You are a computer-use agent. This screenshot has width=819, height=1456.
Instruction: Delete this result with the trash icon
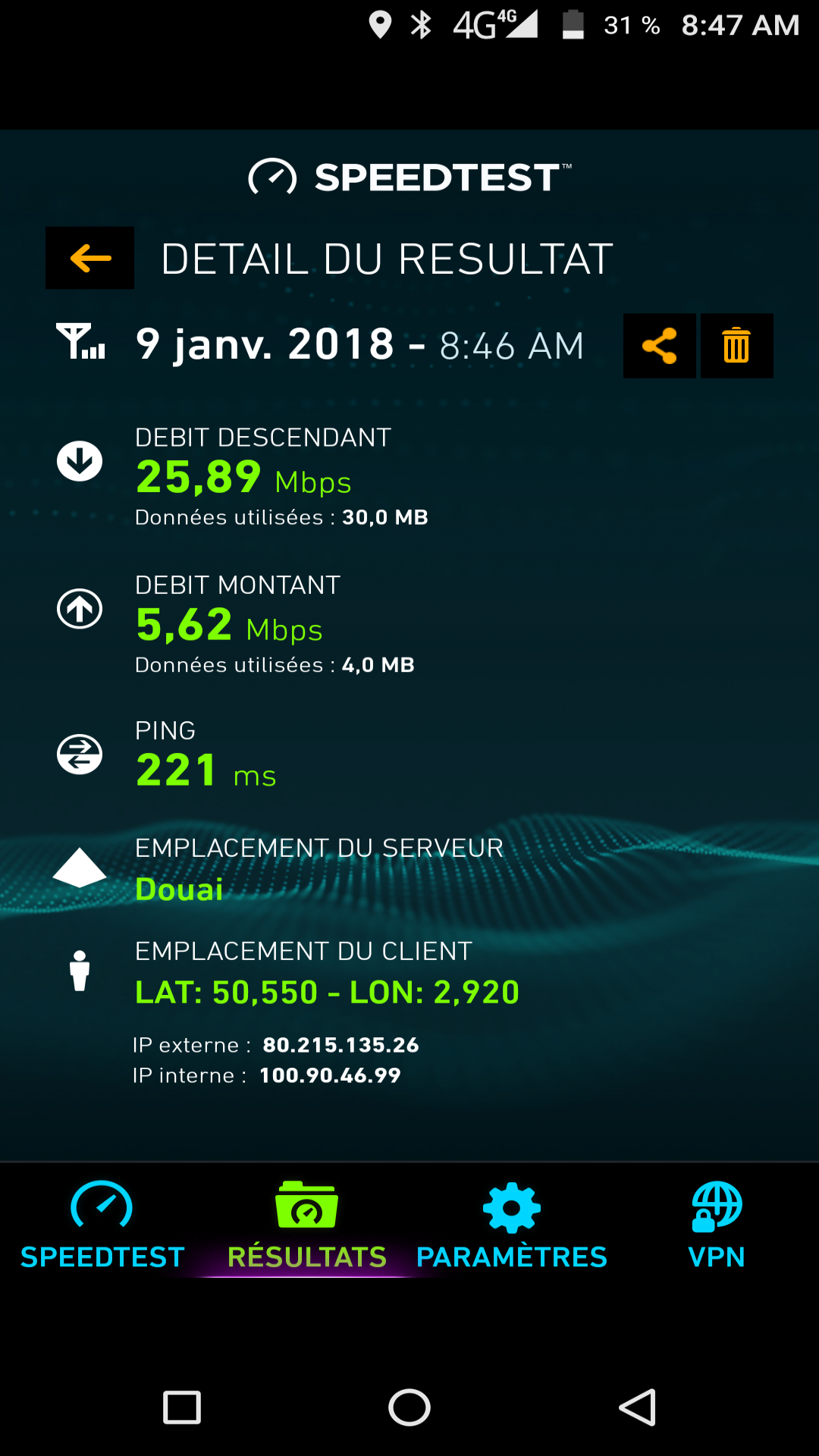[x=736, y=346]
